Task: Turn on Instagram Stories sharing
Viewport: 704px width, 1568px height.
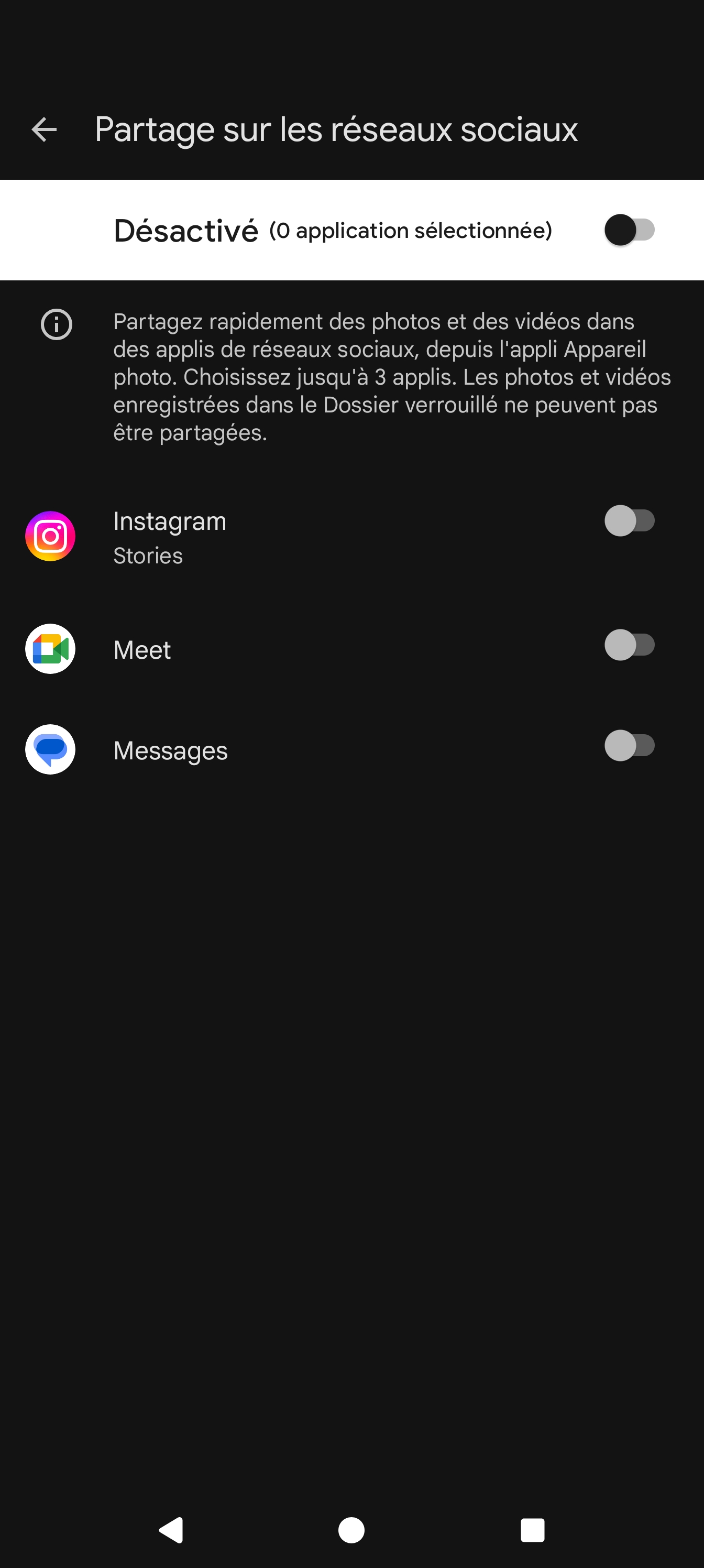Action: click(629, 521)
